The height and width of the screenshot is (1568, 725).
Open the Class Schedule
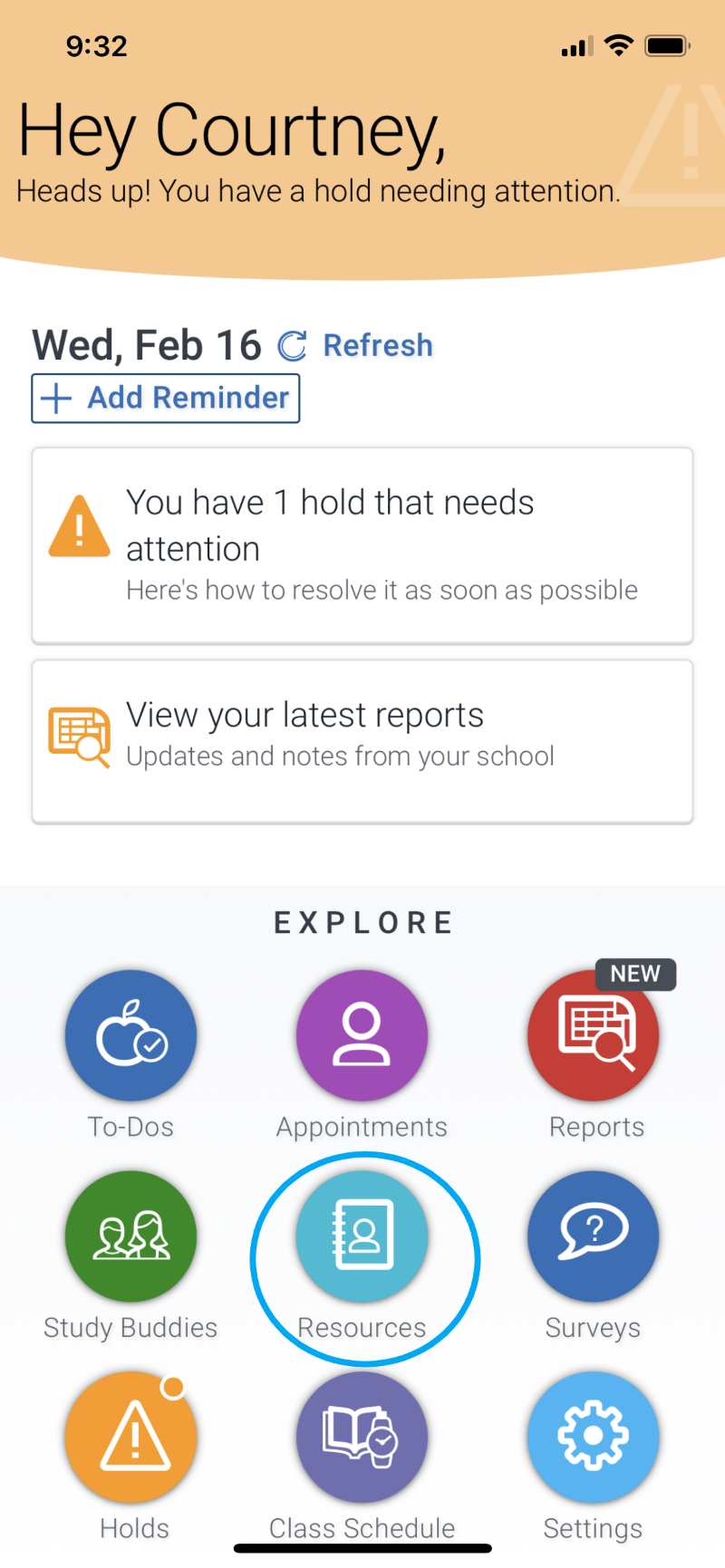(x=362, y=1438)
